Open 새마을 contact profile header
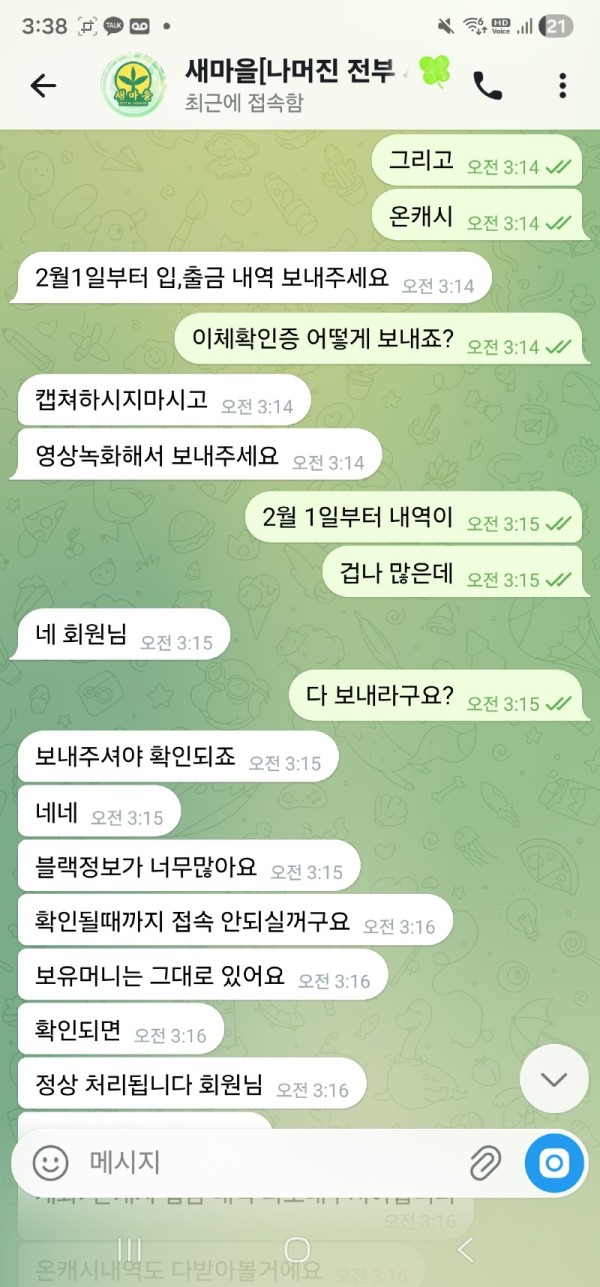The width and height of the screenshot is (600, 1287). (x=290, y=86)
